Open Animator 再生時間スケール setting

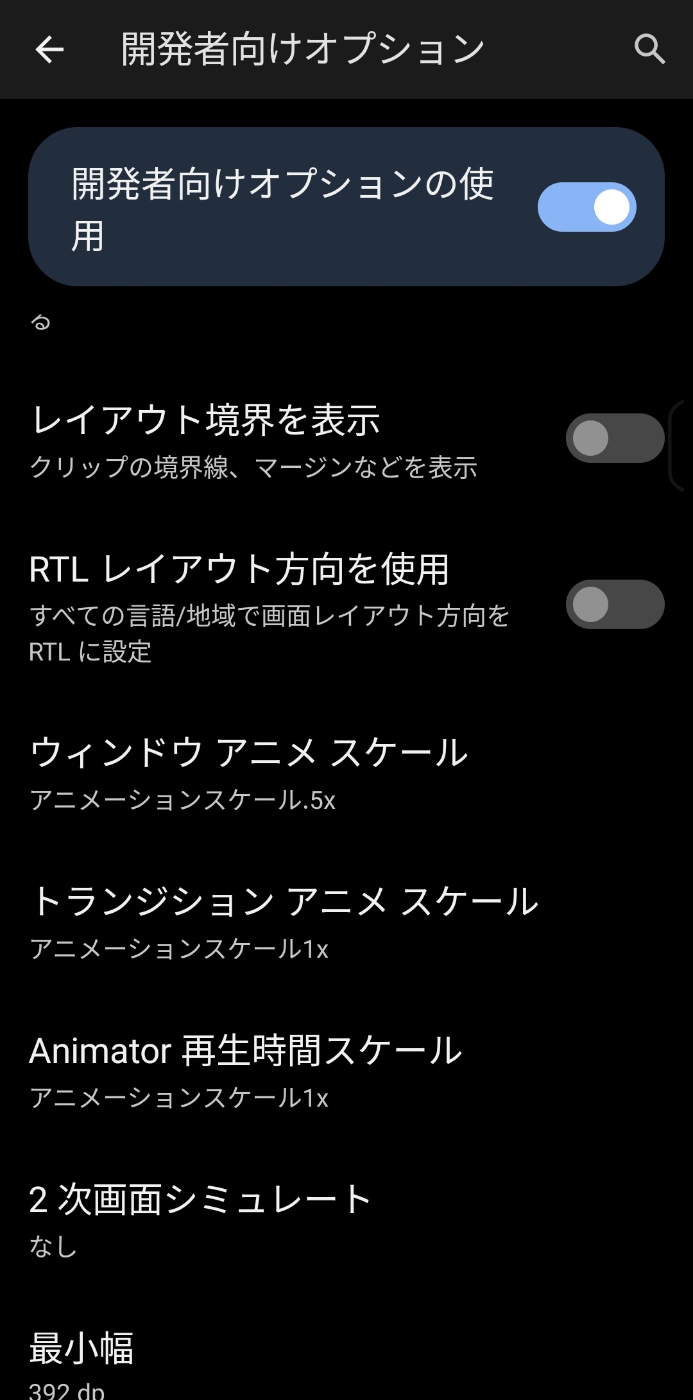point(346,1071)
